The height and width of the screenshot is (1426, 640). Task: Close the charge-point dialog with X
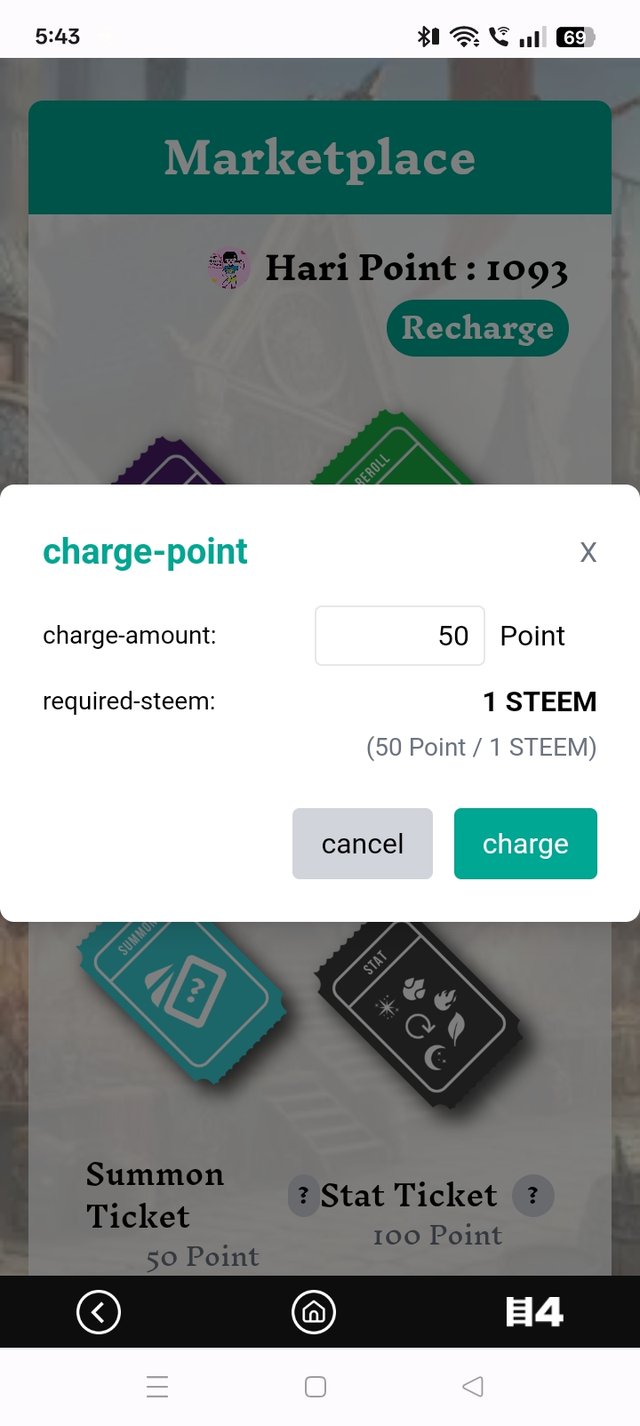[x=588, y=552]
